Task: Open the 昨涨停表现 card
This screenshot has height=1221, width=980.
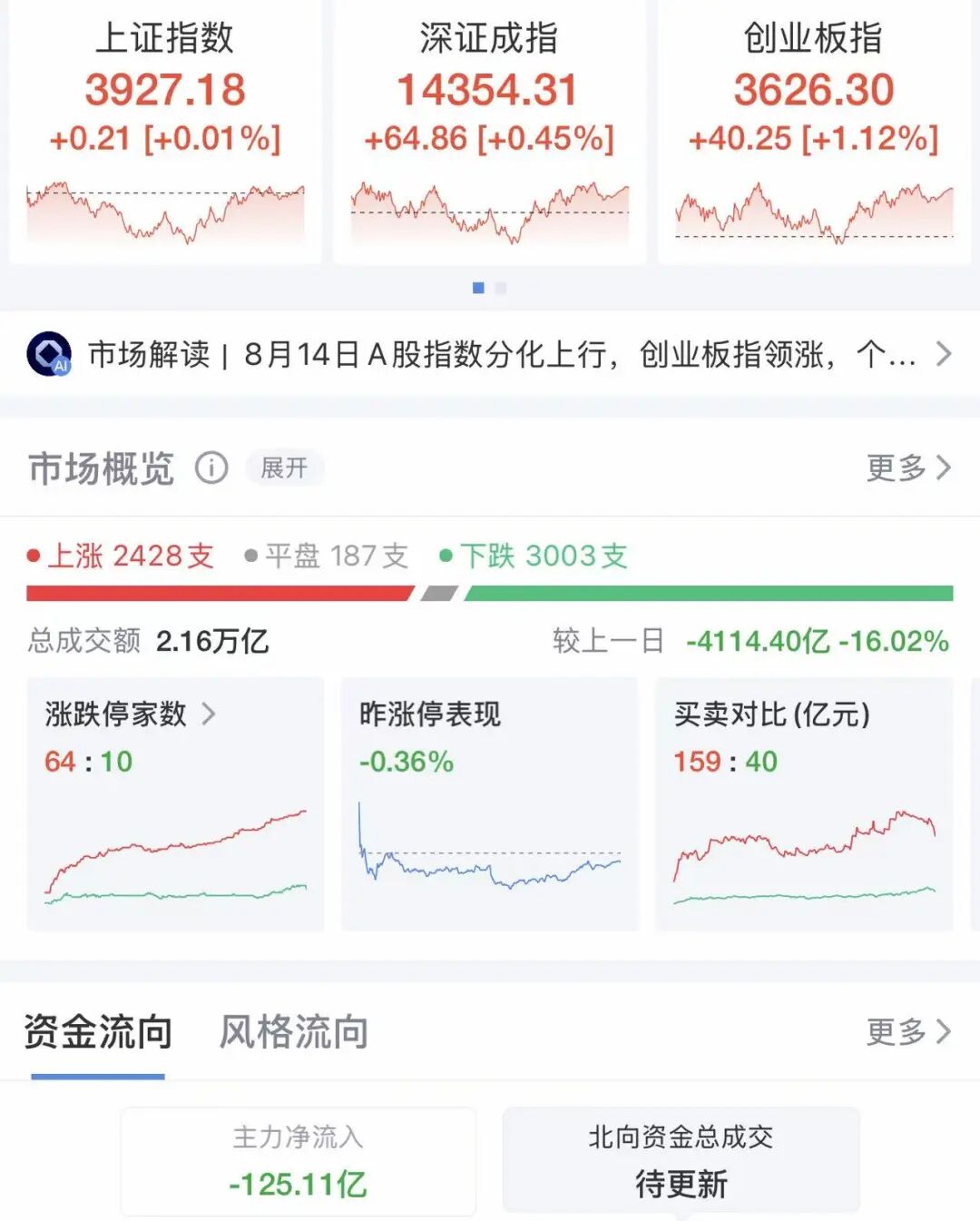Action: [x=490, y=803]
